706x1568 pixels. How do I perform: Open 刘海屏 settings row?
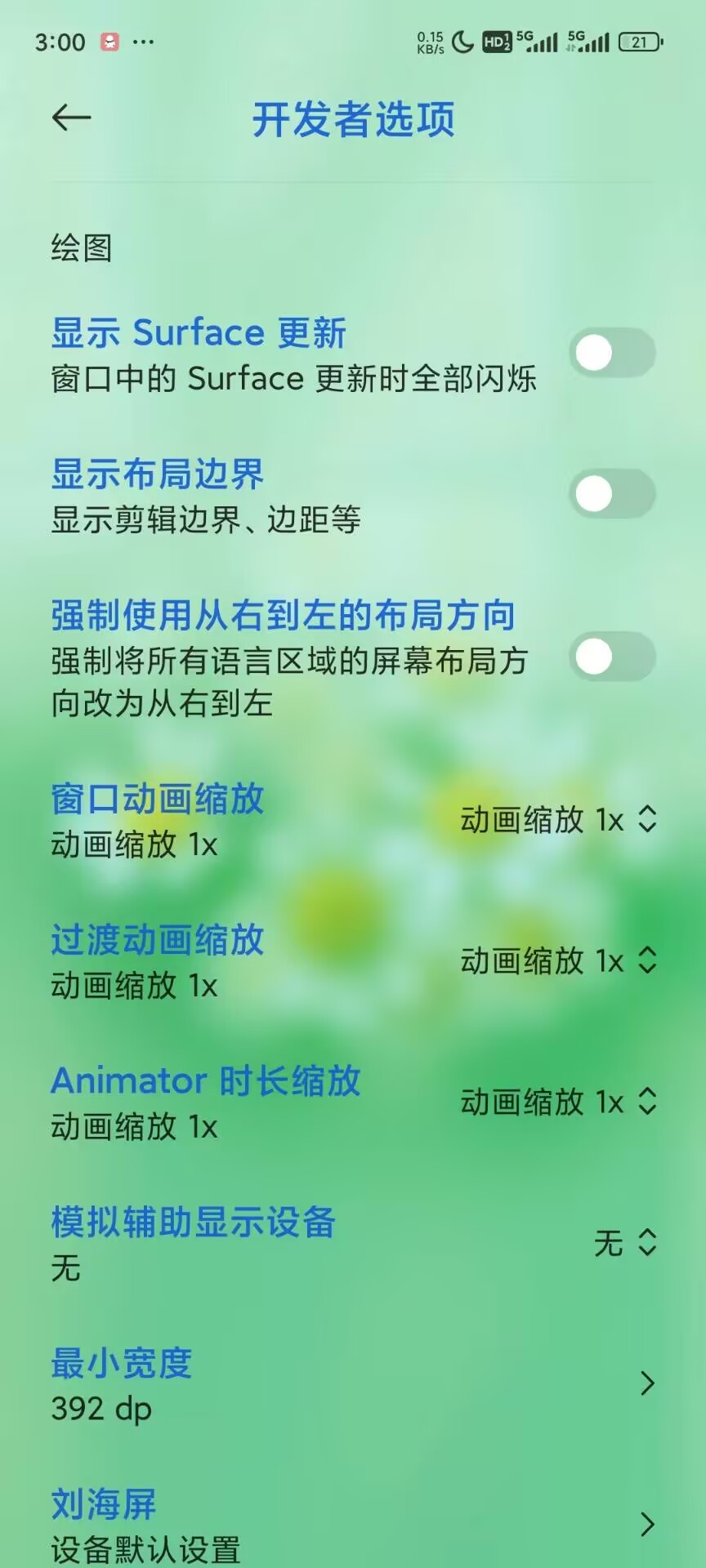351,1524
